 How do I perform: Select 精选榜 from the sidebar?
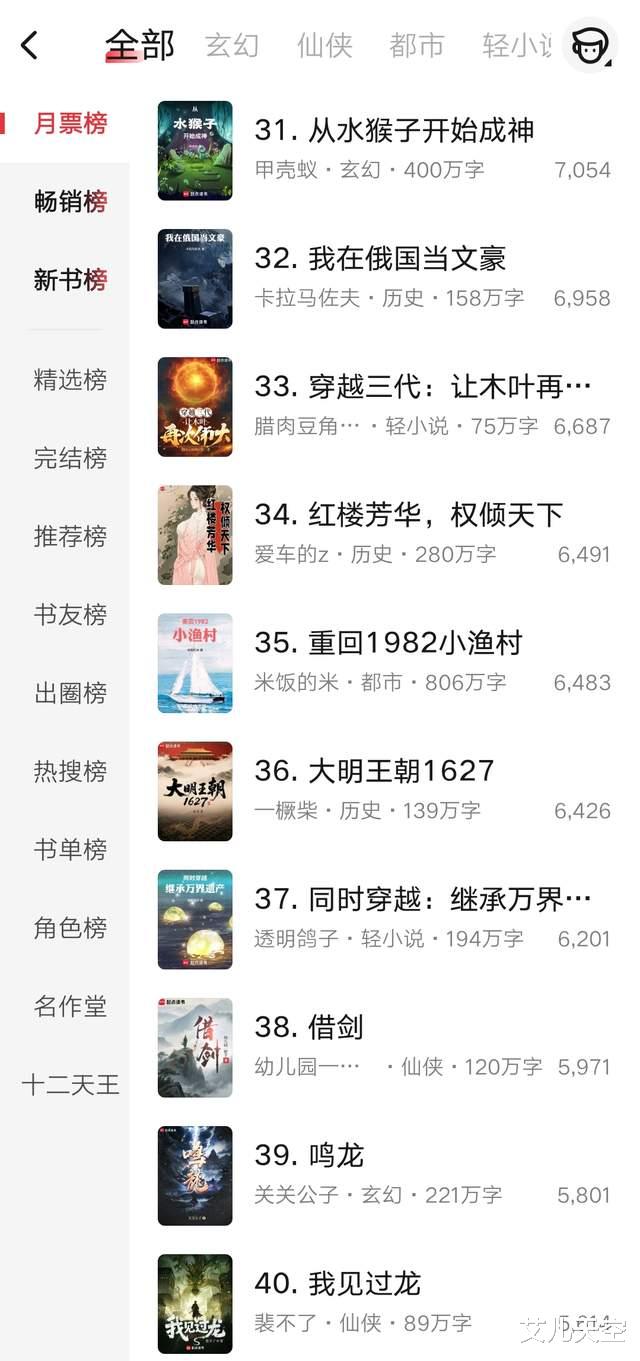tap(70, 380)
